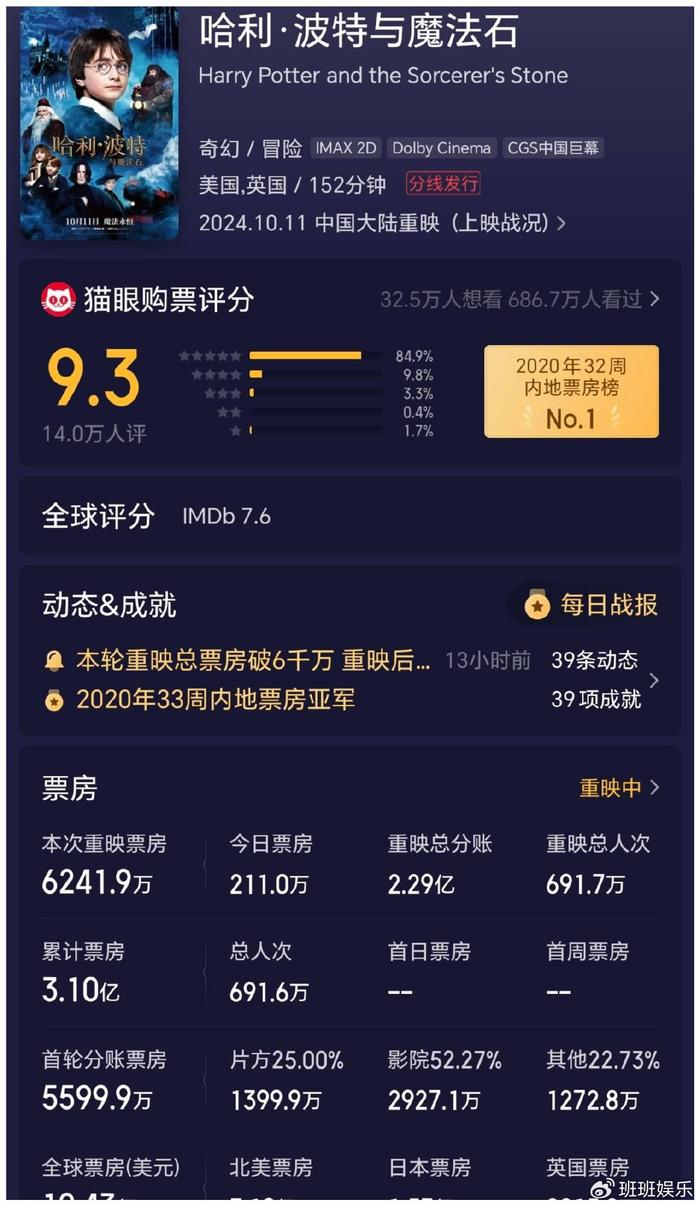This screenshot has width=700, height=1206.
Task: Open the 本轮重映总票房破6千万 news item
Action: (253, 661)
